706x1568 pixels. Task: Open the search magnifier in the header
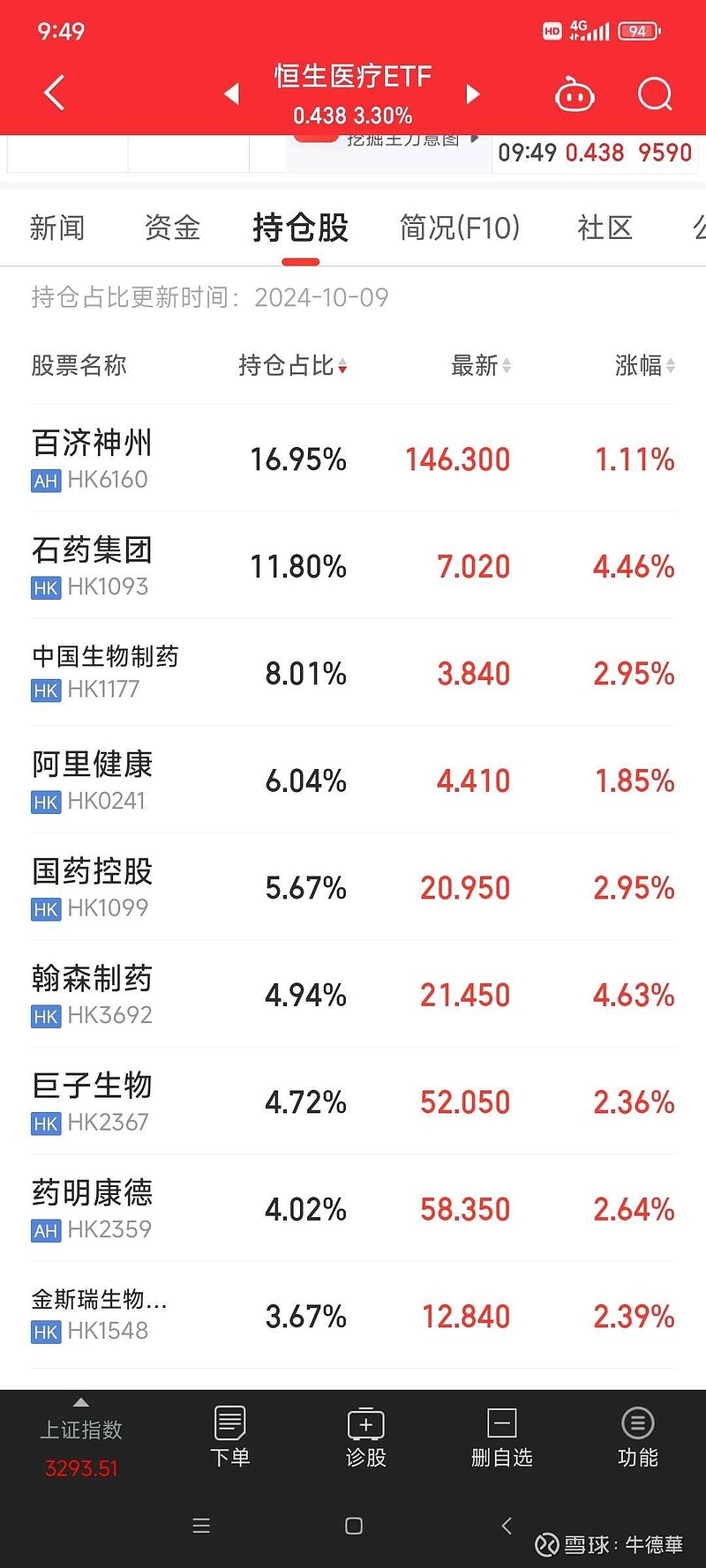(654, 94)
